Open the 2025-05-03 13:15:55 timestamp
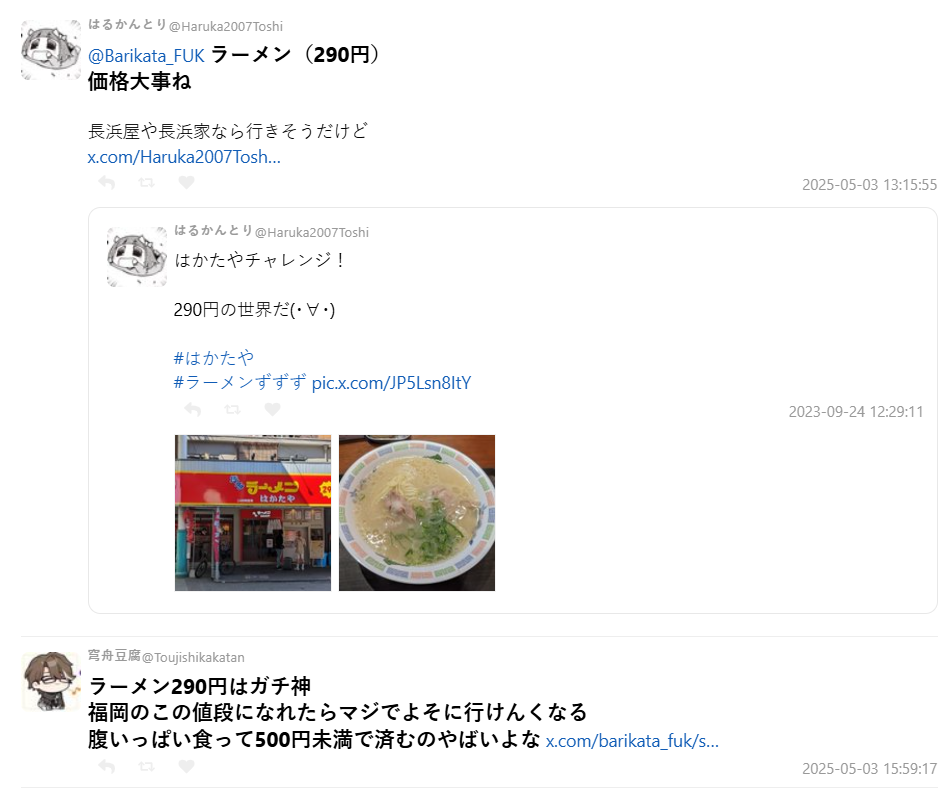 tap(869, 185)
